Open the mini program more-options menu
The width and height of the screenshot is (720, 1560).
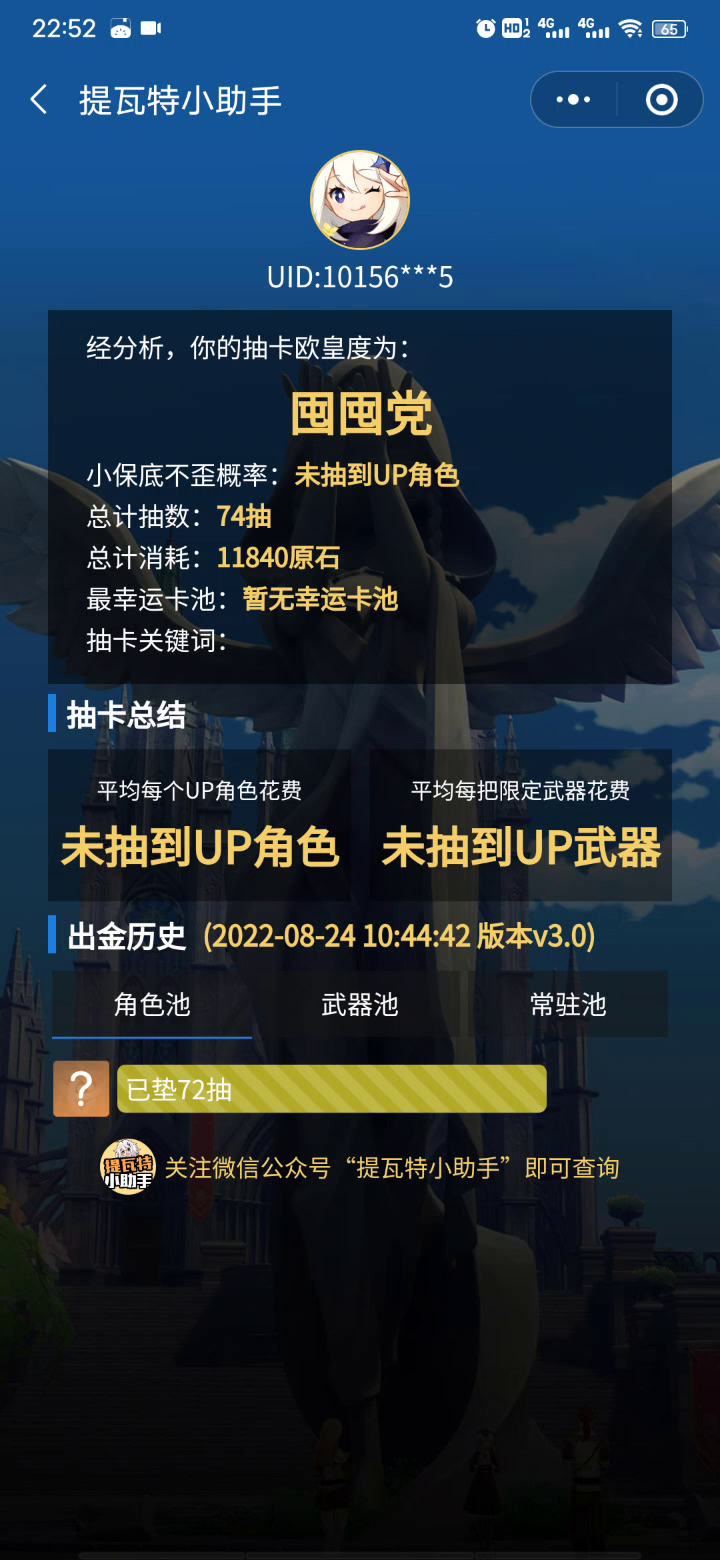[x=573, y=100]
